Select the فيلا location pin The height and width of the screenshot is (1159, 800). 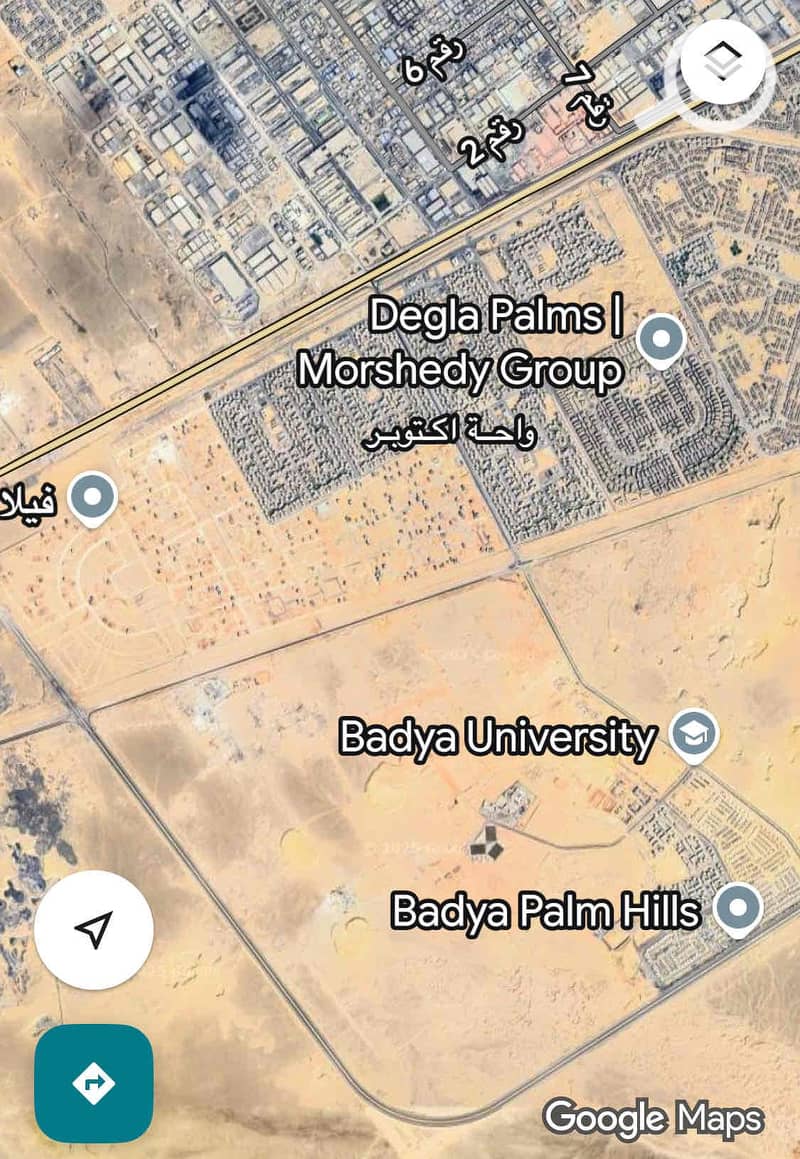(x=94, y=496)
